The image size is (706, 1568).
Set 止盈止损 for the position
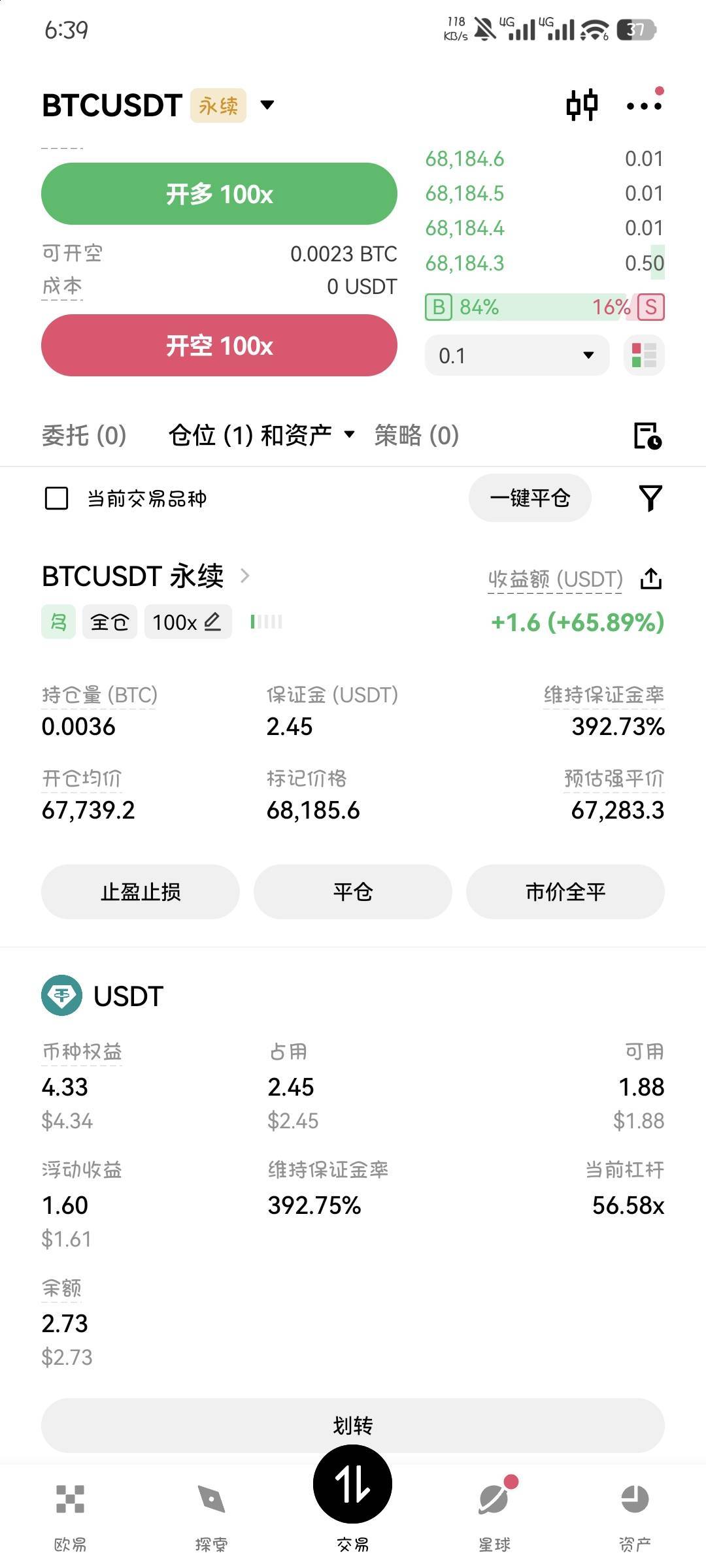[x=141, y=892]
